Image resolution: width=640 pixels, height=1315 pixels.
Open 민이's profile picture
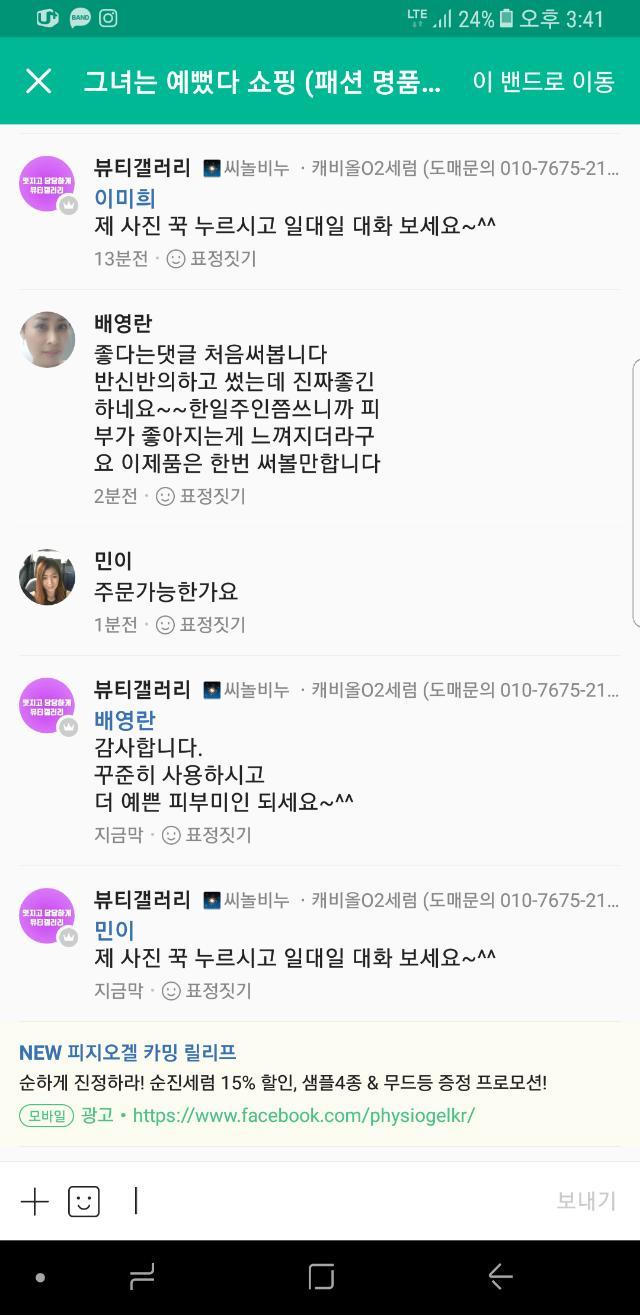[47, 577]
